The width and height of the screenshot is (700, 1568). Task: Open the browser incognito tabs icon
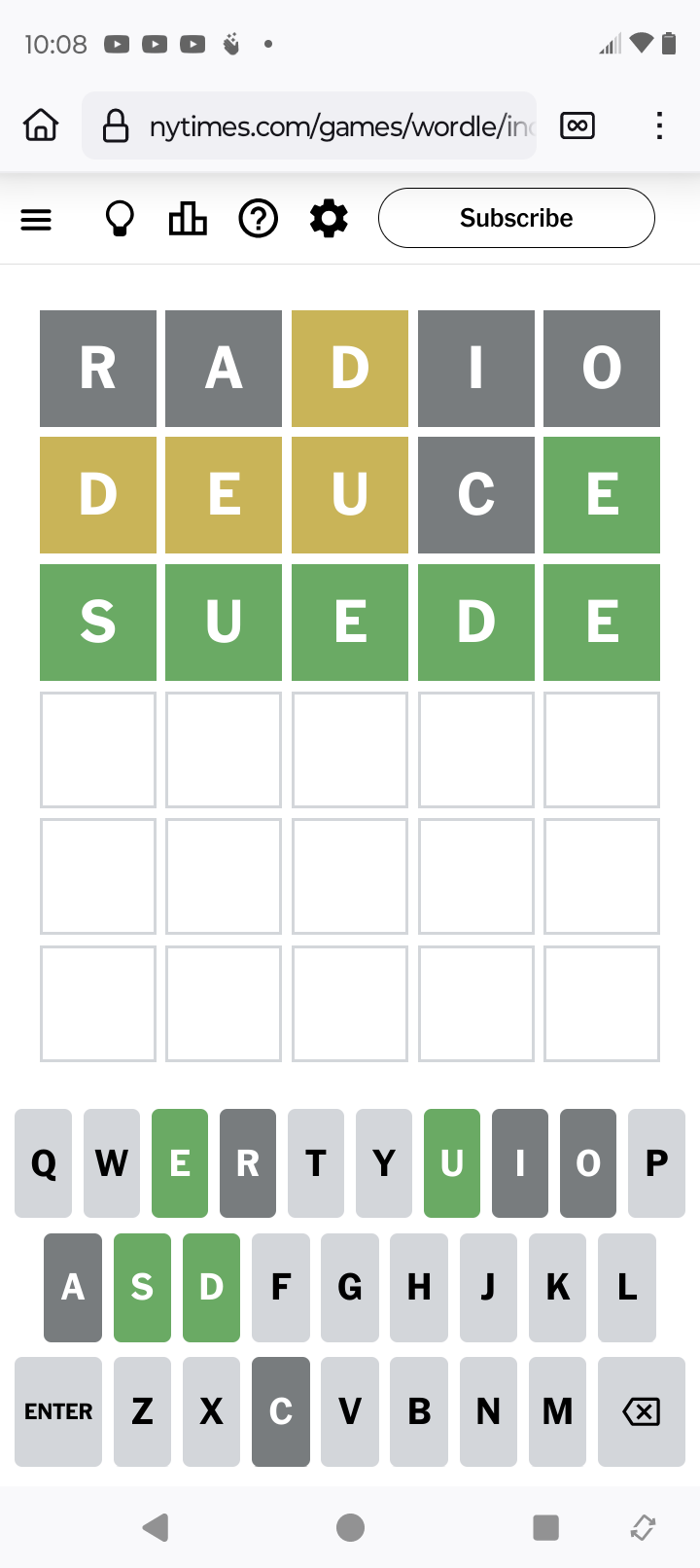click(577, 125)
